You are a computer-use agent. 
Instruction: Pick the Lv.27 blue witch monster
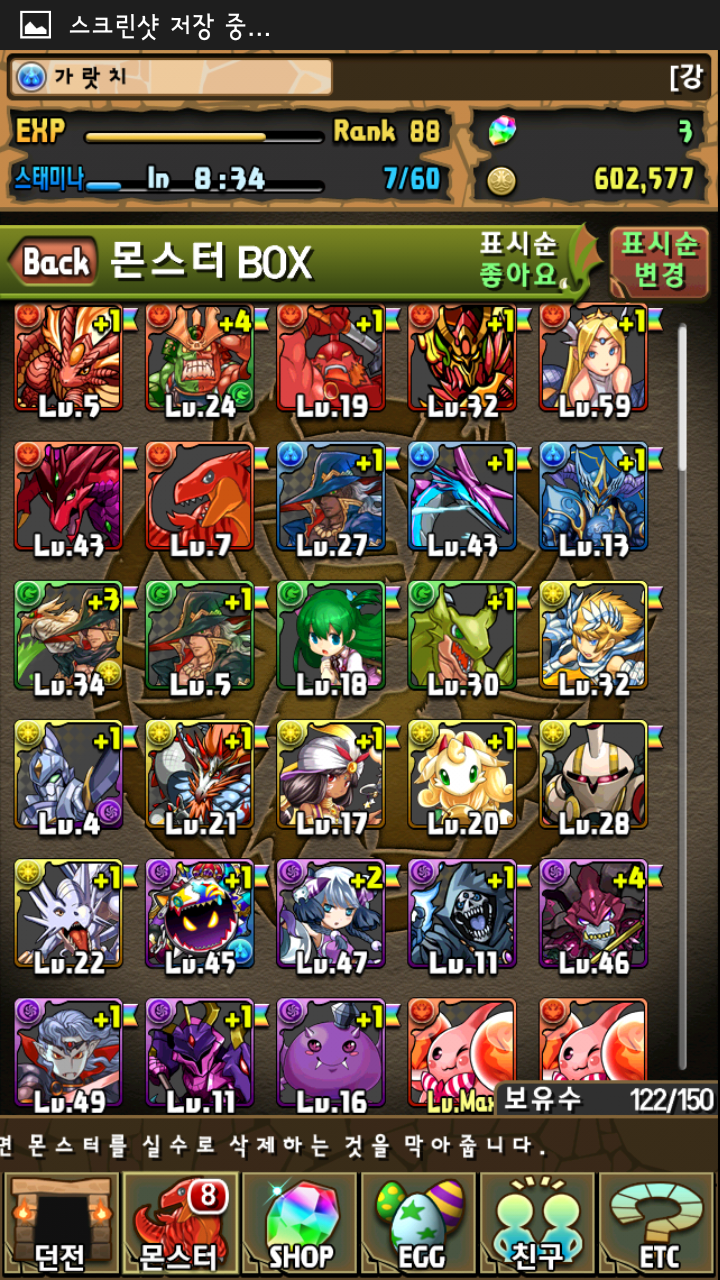click(x=330, y=497)
